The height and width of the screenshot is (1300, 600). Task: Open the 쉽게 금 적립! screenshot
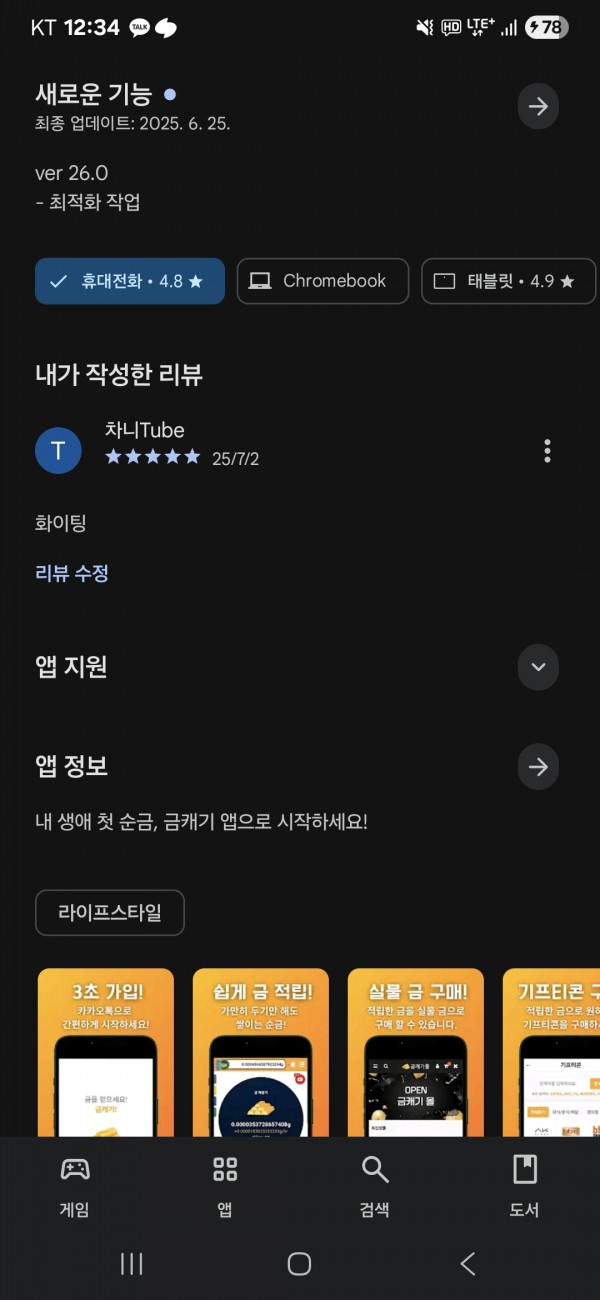261,1052
